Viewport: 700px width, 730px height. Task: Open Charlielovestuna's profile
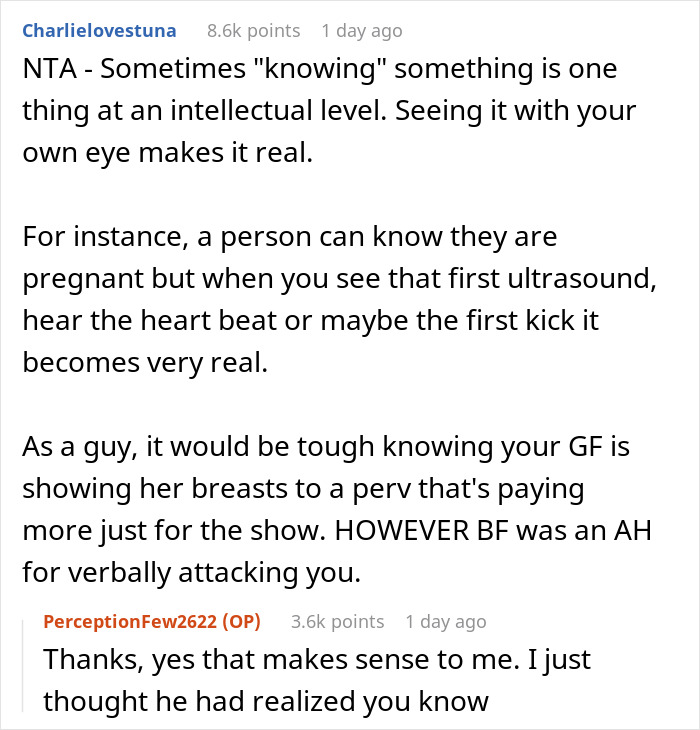[99, 31]
